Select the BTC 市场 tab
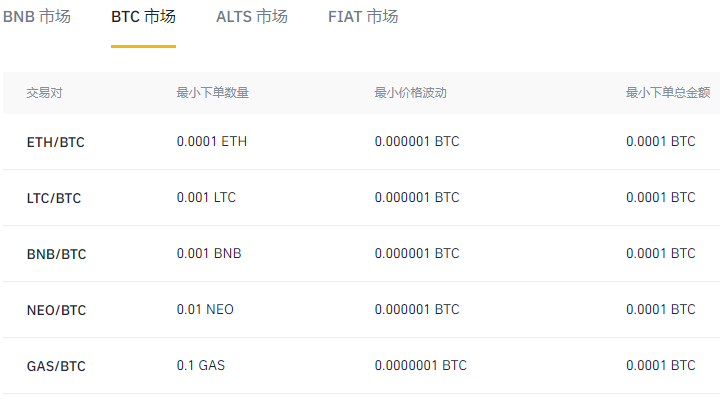 pyautogui.click(x=143, y=17)
